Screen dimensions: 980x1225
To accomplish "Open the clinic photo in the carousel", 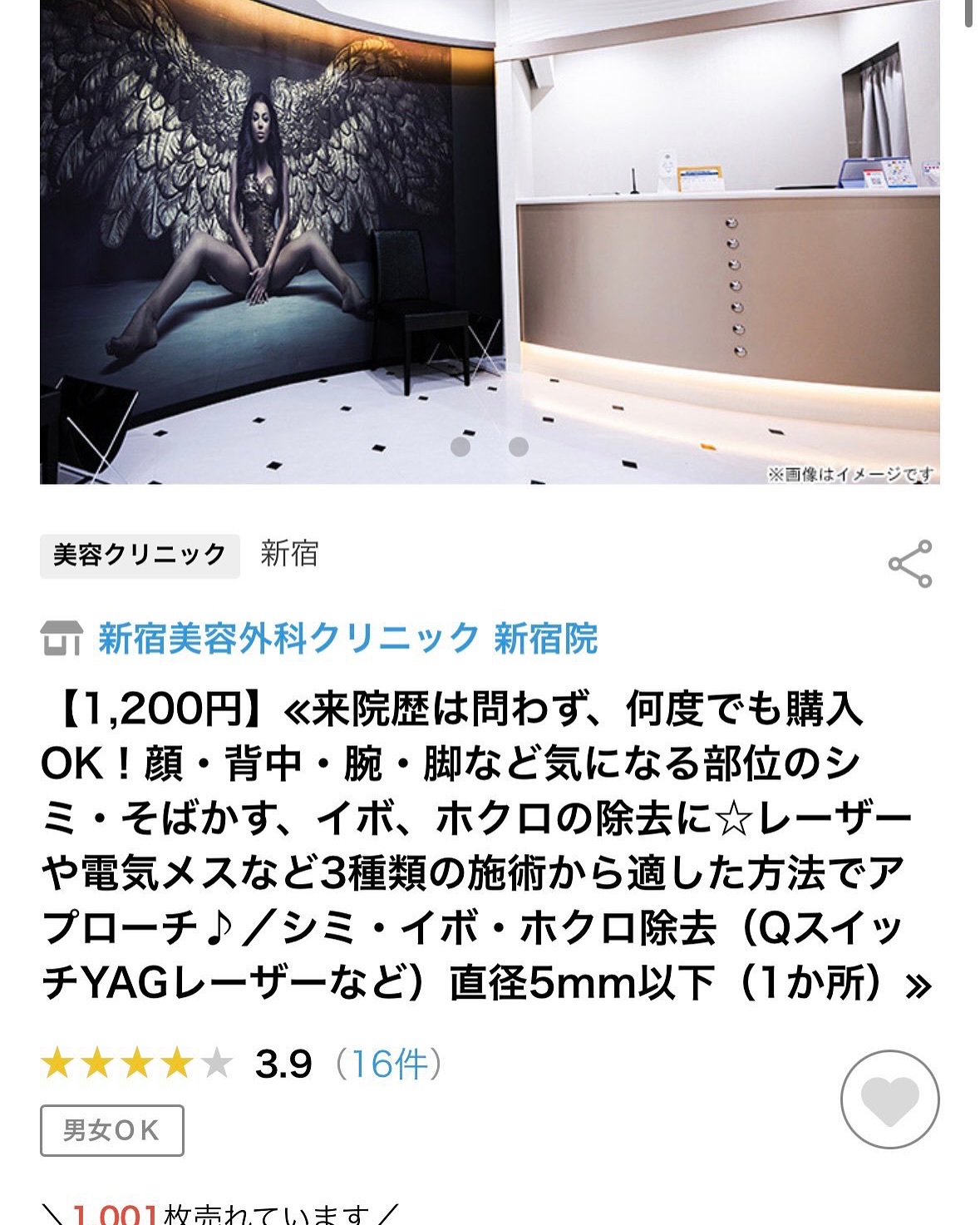I will tap(490, 241).
